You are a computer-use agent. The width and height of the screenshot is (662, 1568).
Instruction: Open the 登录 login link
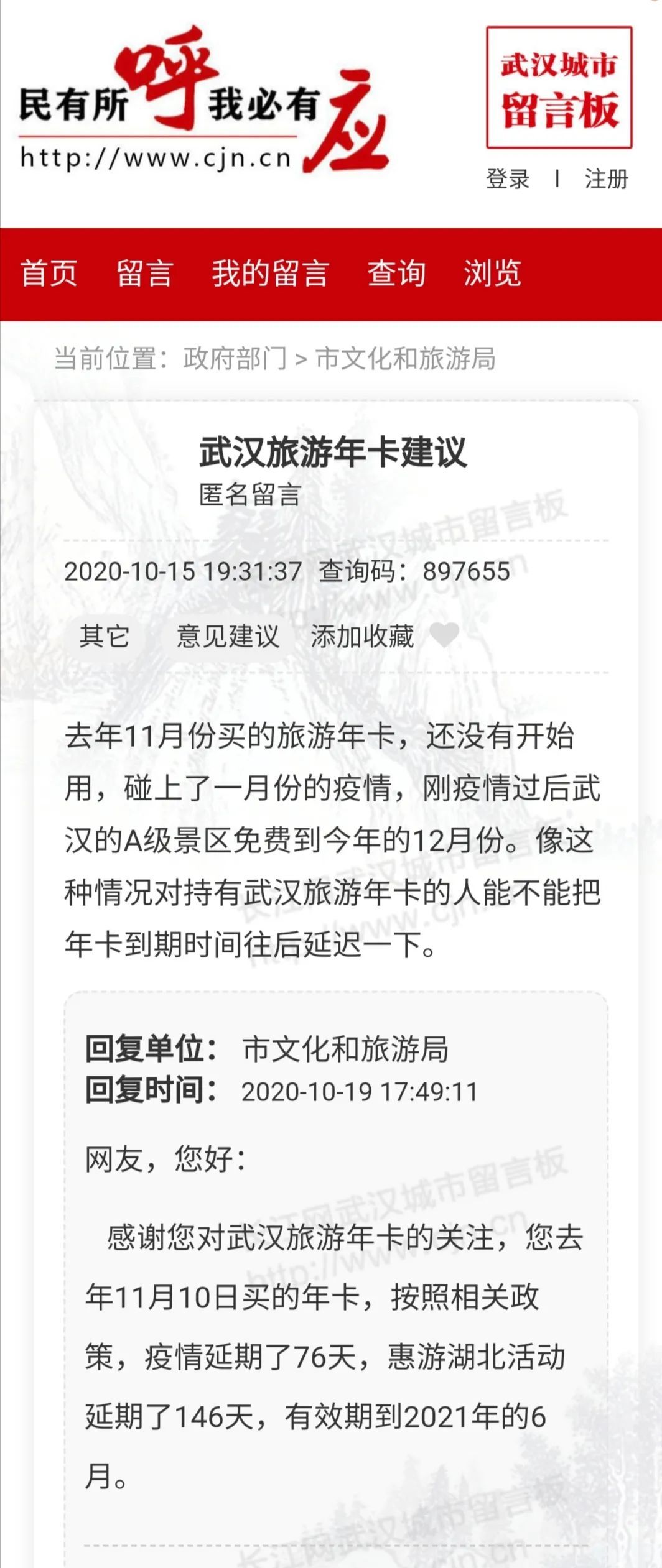pos(508,179)
